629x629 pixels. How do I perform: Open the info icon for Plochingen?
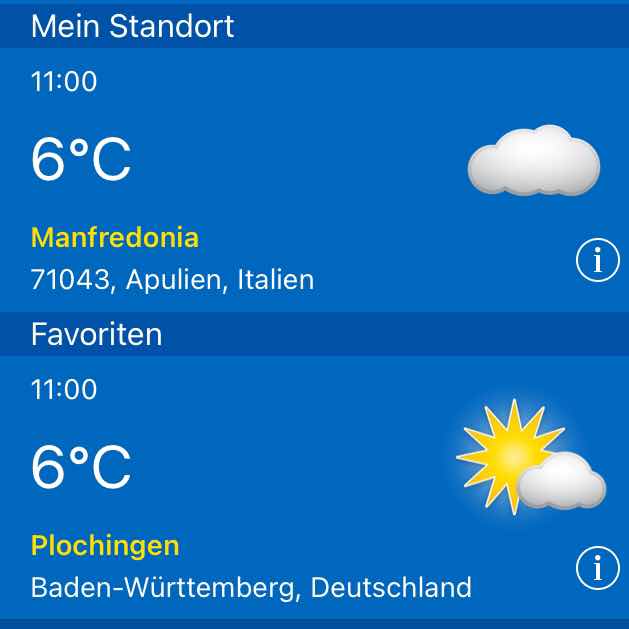point(598,569)
